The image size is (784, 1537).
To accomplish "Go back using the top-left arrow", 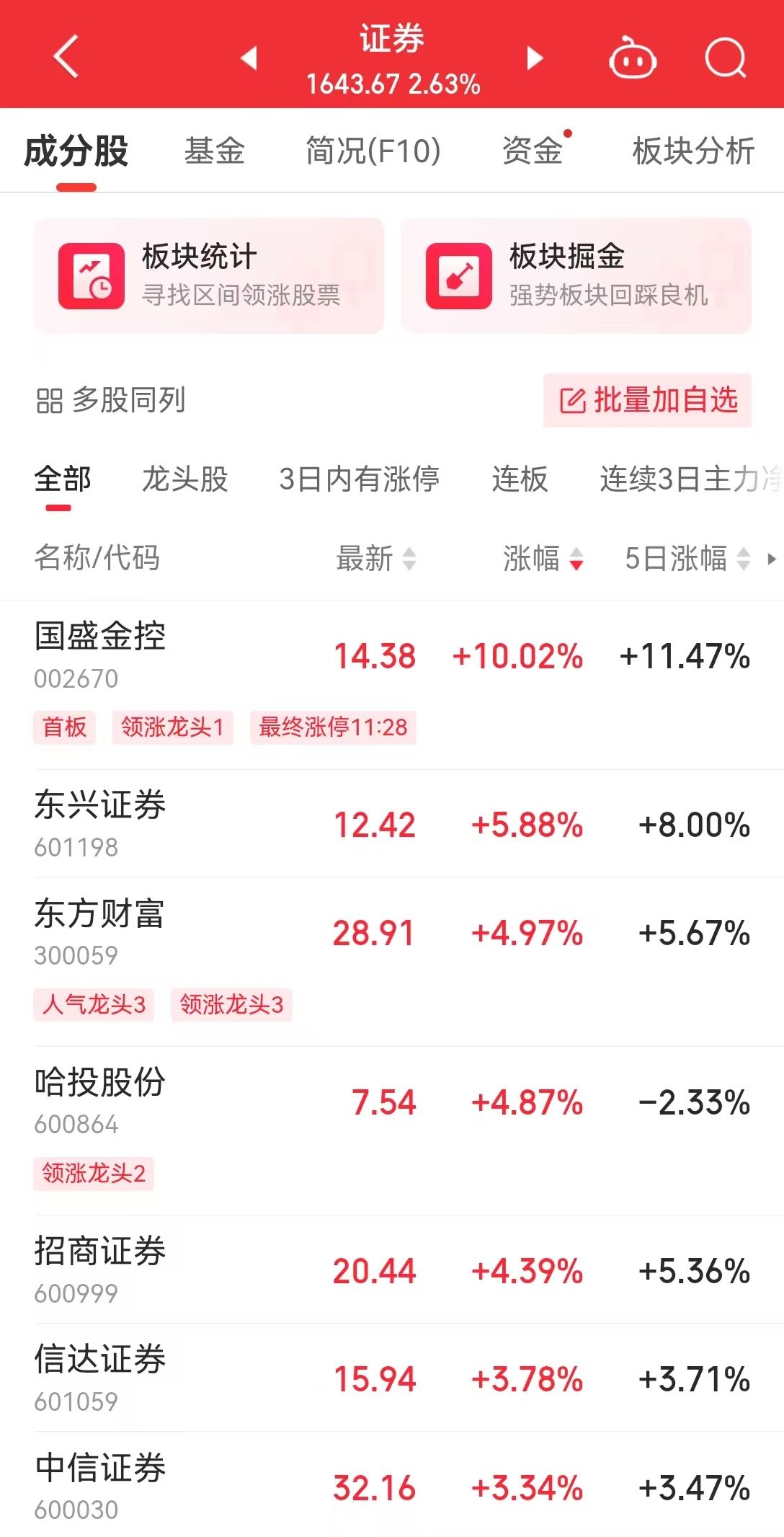I will [x=66, y=57].
